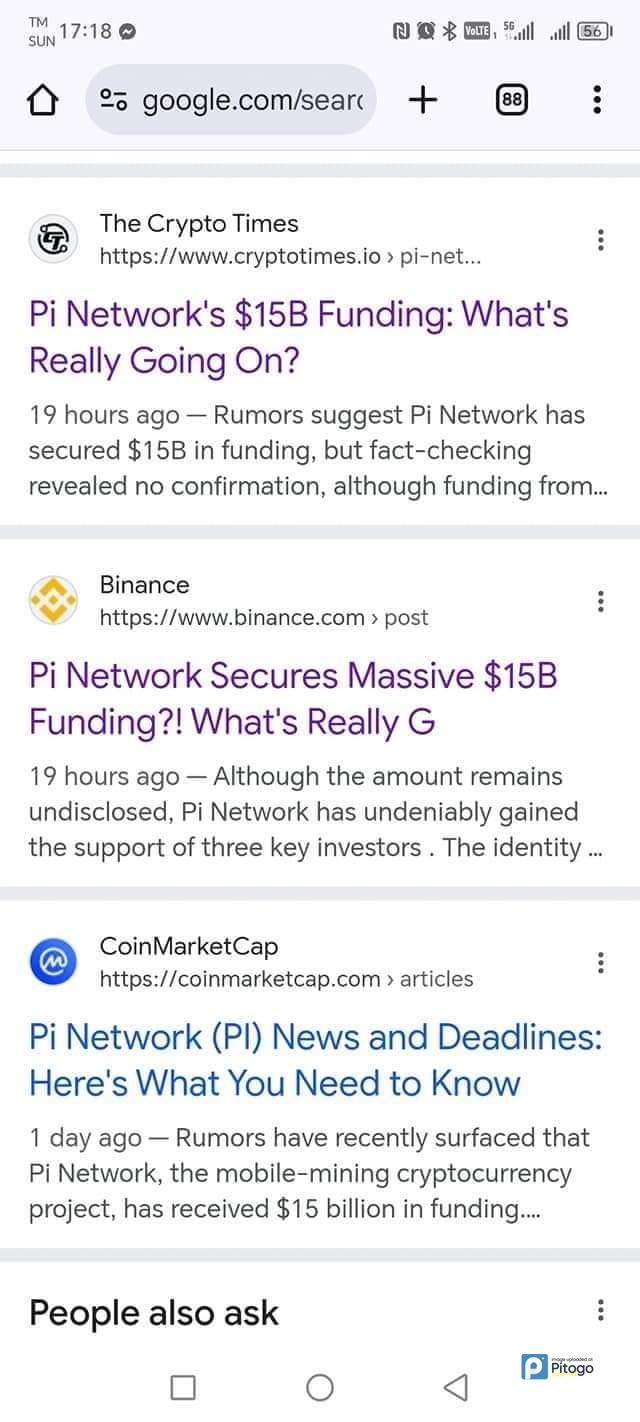
Task: Open the Crypto Times $15B Funding article
Action: [298, 337]
